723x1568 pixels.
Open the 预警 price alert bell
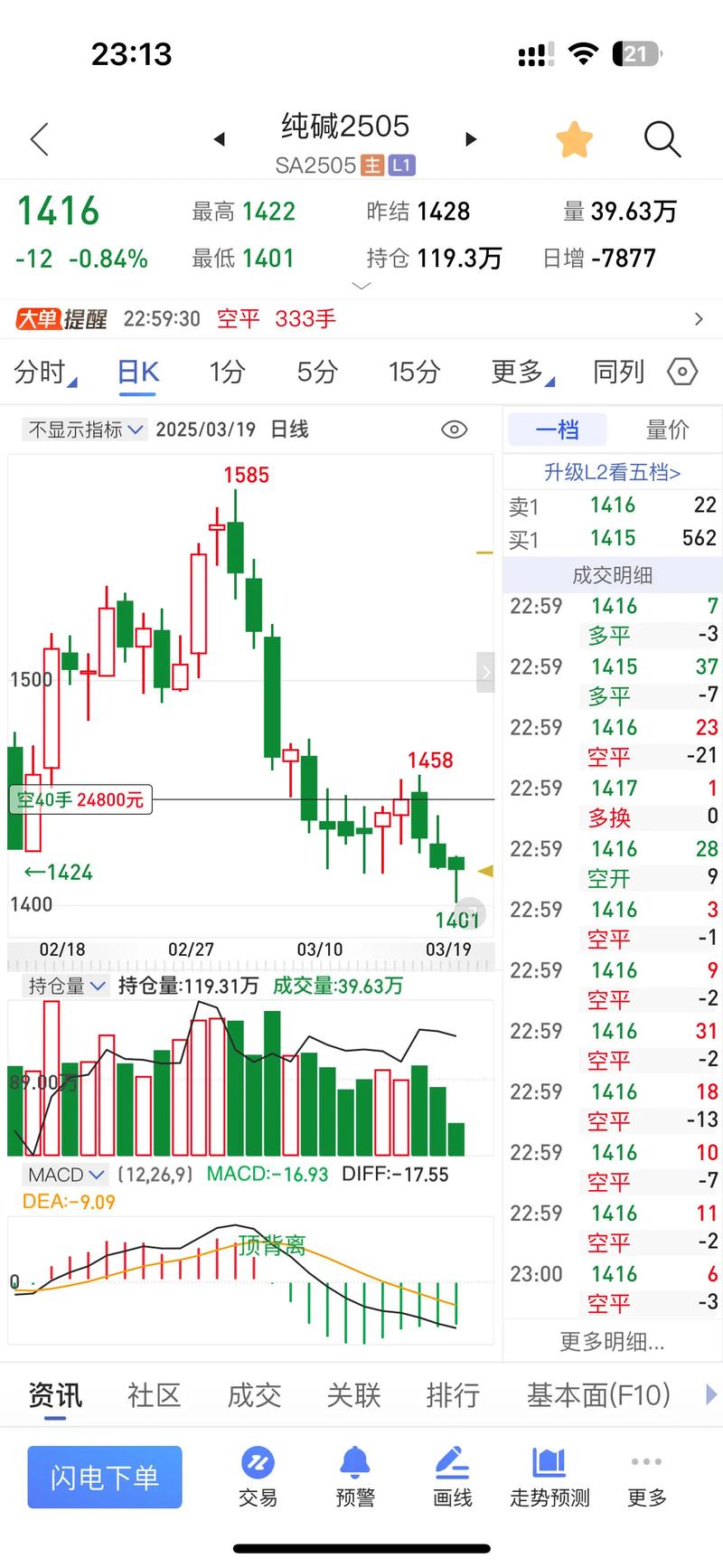coord(355,1476)
